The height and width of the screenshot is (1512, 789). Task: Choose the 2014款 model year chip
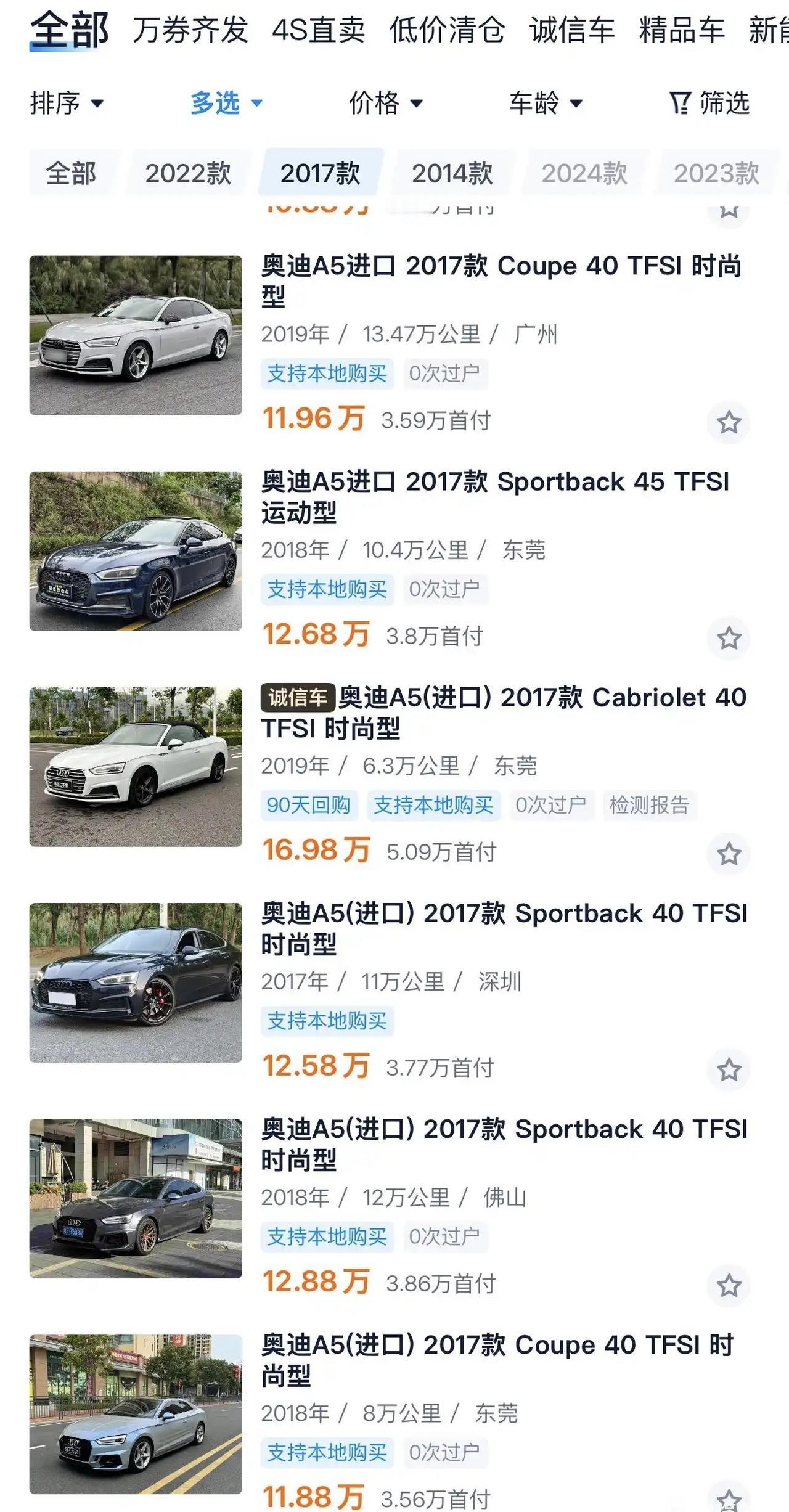(452, 173)
